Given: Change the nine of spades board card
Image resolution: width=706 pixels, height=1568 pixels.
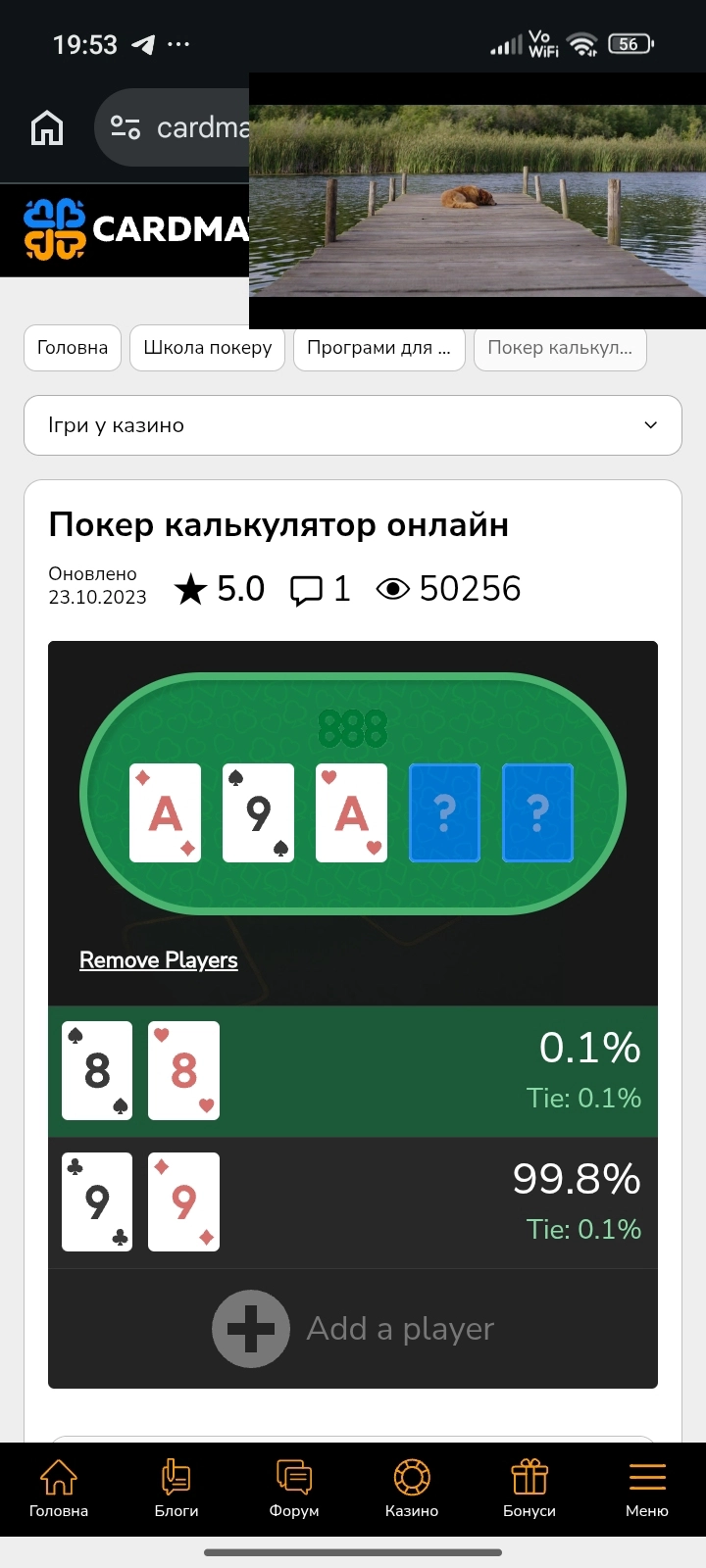Looking at the screenshot, I should pos(258,812).
